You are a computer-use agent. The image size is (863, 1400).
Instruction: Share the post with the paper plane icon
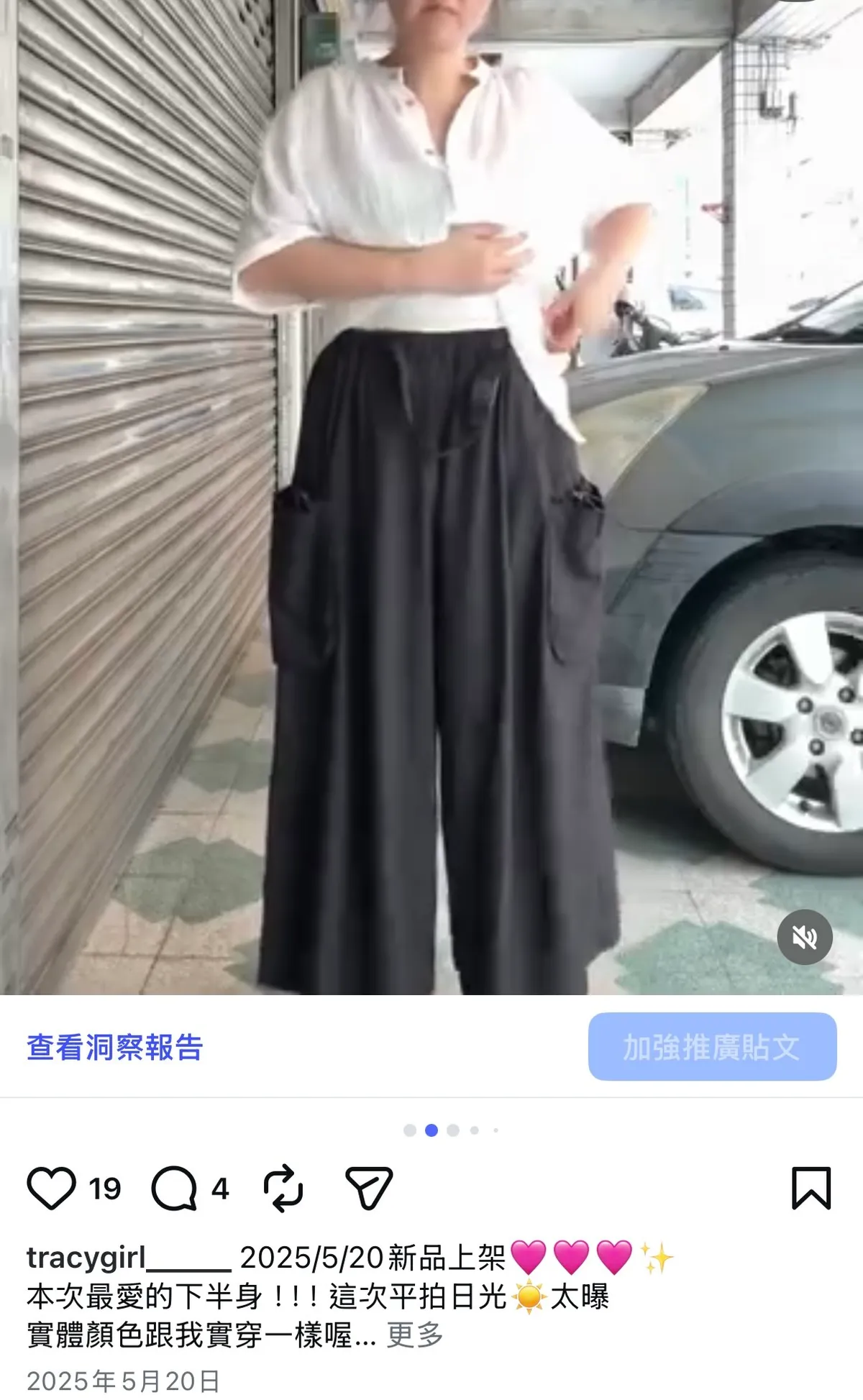(369, 1189)
